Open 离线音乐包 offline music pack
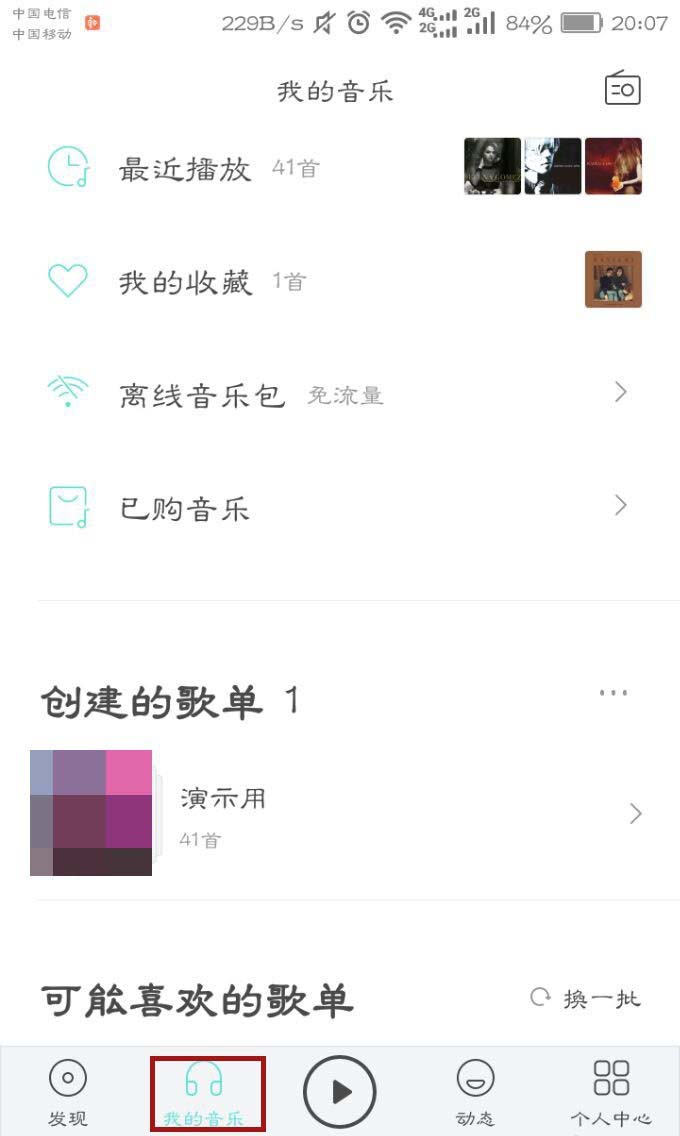This screenshot has width=680, height=1136. pos(202,395)
